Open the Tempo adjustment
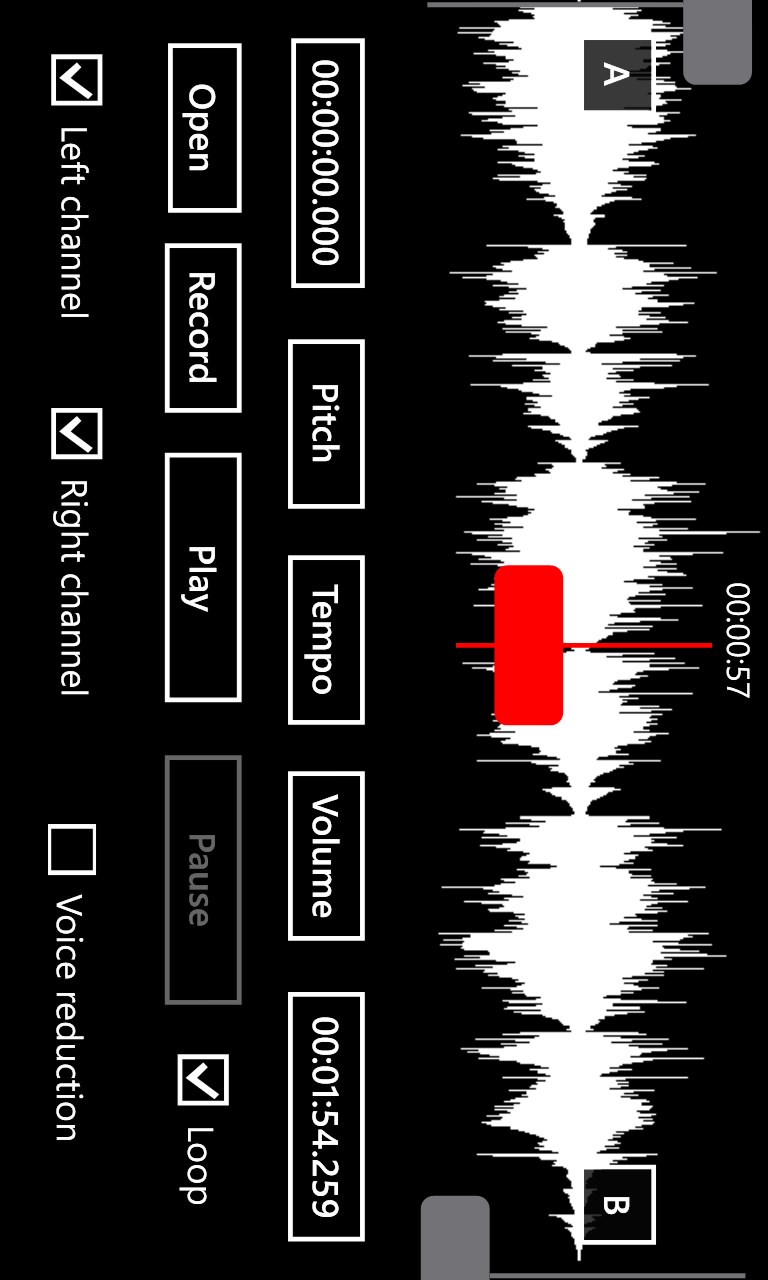768x1280 pixels. pos(326,639)
